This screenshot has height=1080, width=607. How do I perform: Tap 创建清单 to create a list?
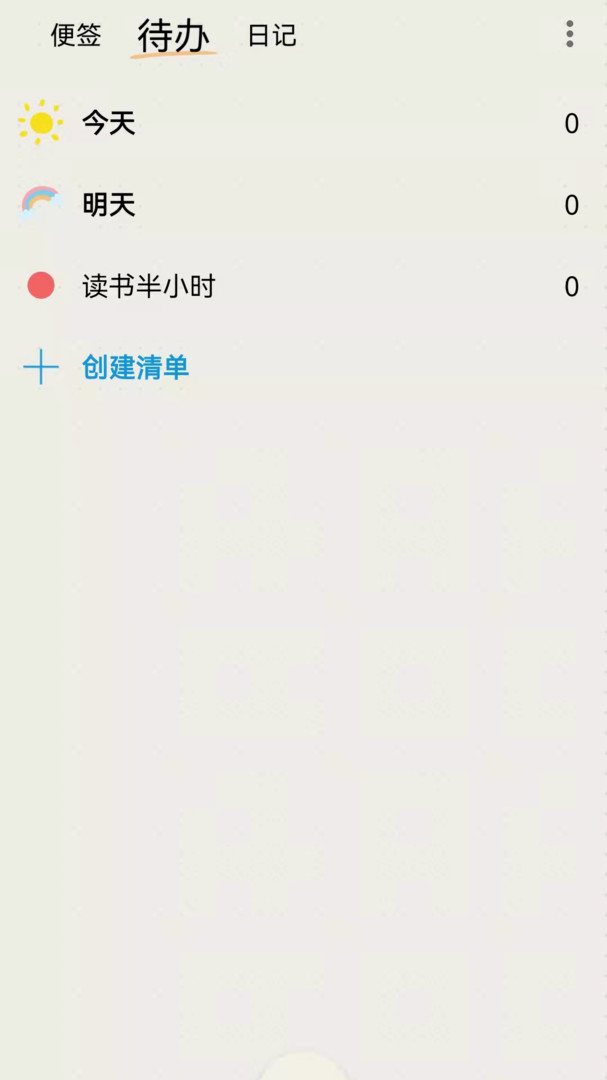click(135, 368)
